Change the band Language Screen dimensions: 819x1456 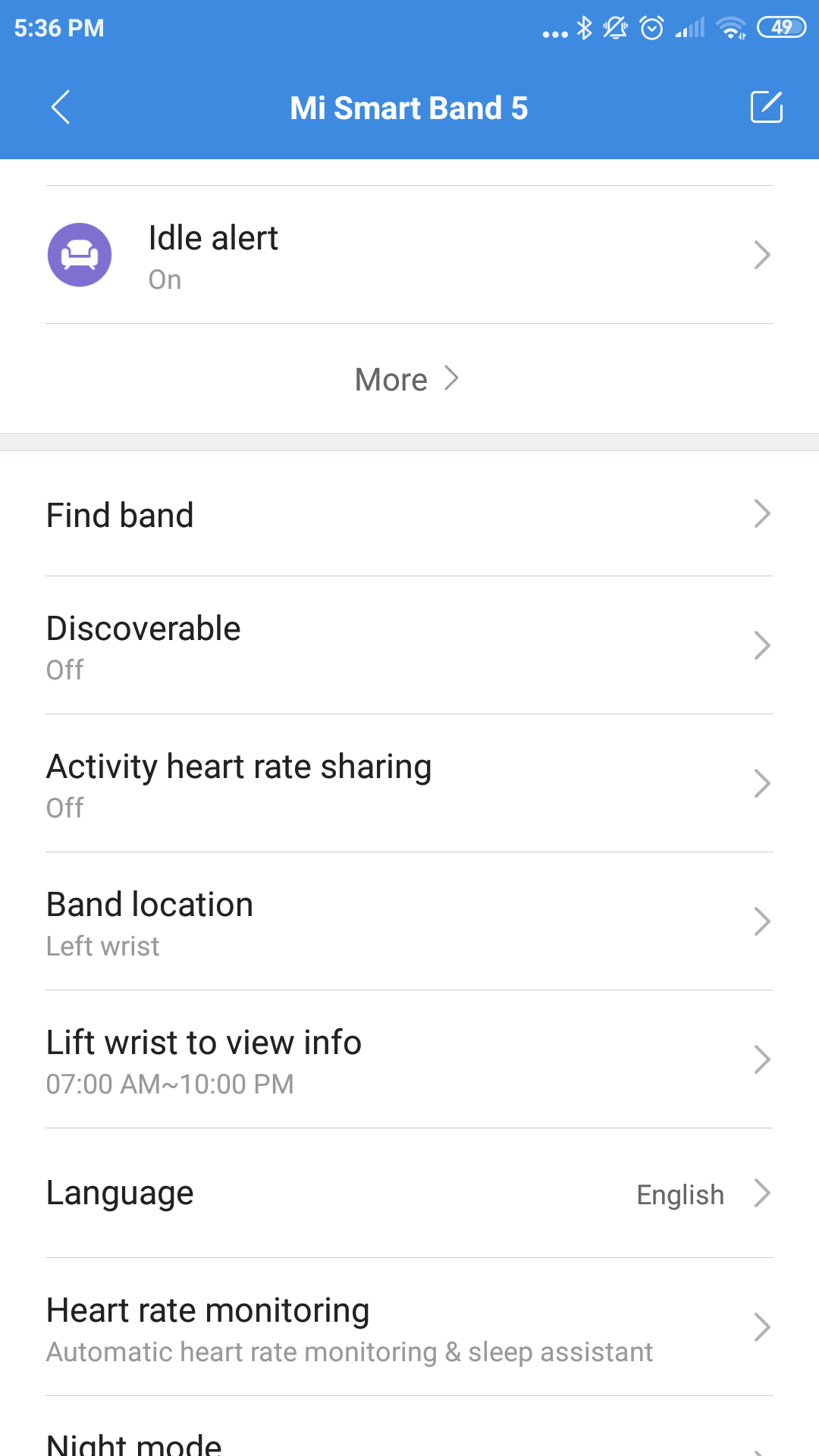[x=409, y=1194]
